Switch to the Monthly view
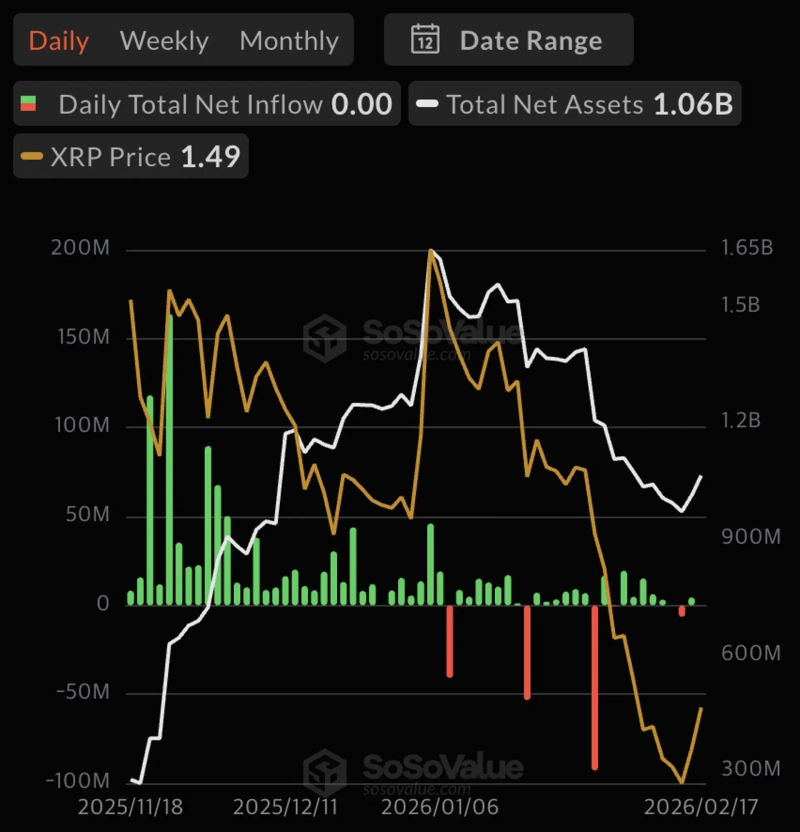Viewport: 800px width, 832px height. [x=289, y=41]
